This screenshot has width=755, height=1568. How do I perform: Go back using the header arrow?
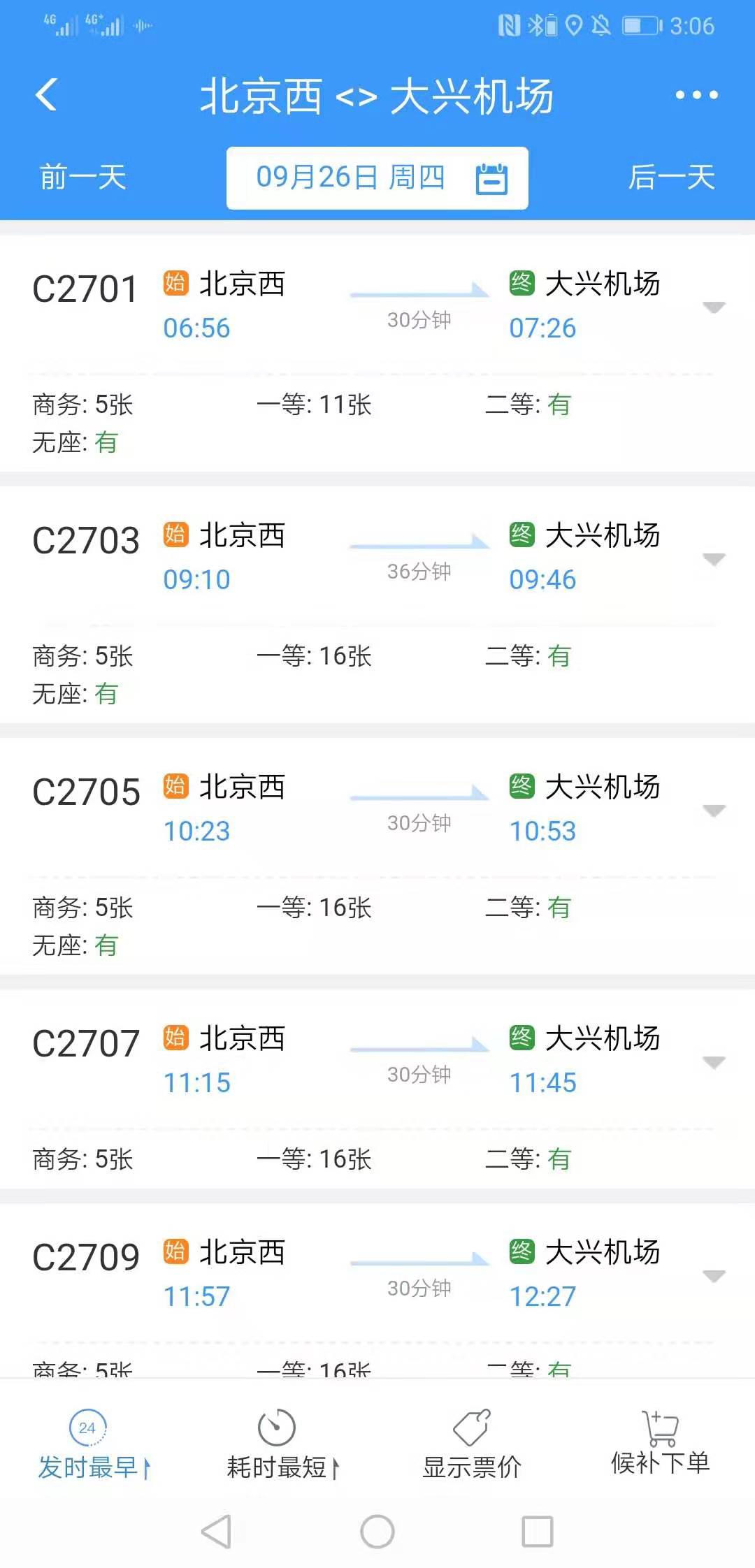[46, 95]
